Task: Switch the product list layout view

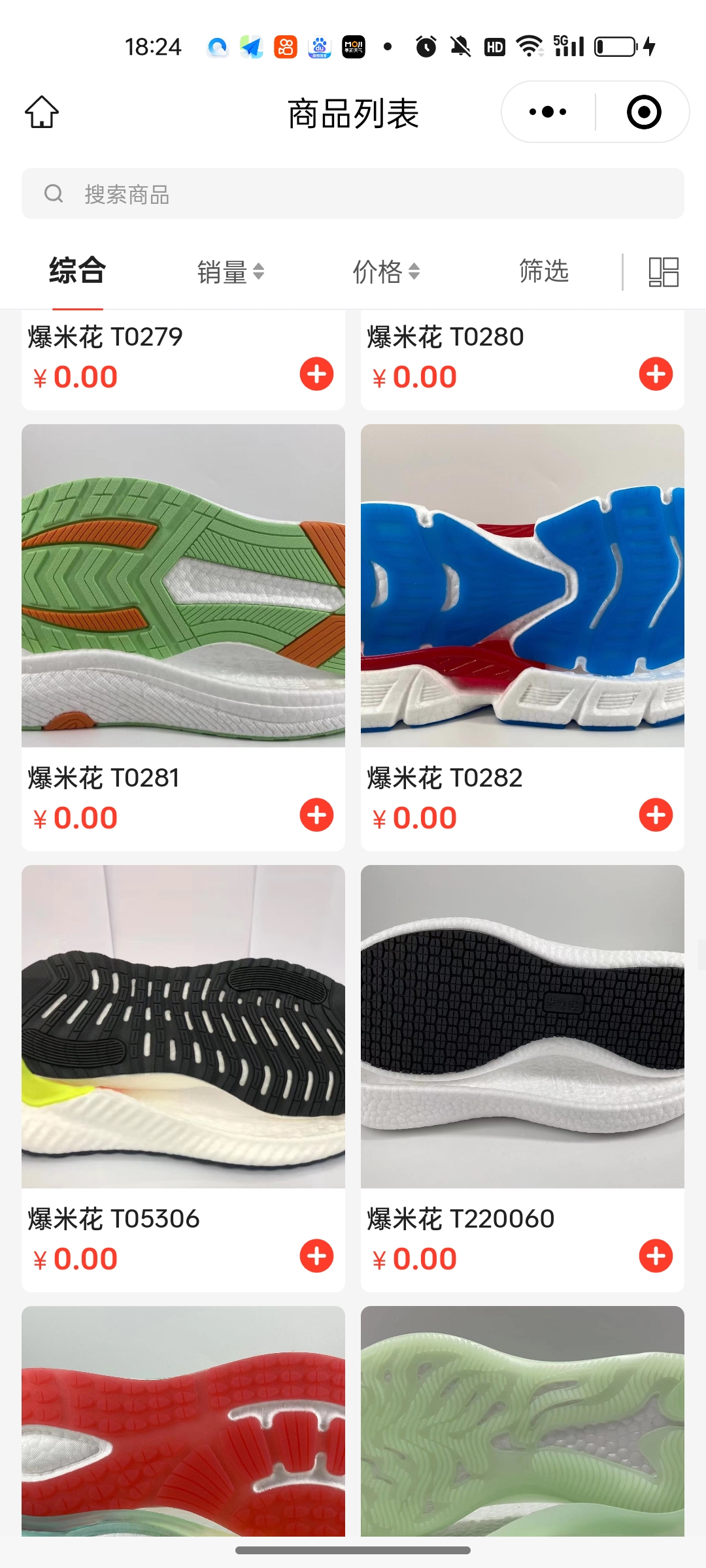Action: pyautogui.click(x=663, y=272)
